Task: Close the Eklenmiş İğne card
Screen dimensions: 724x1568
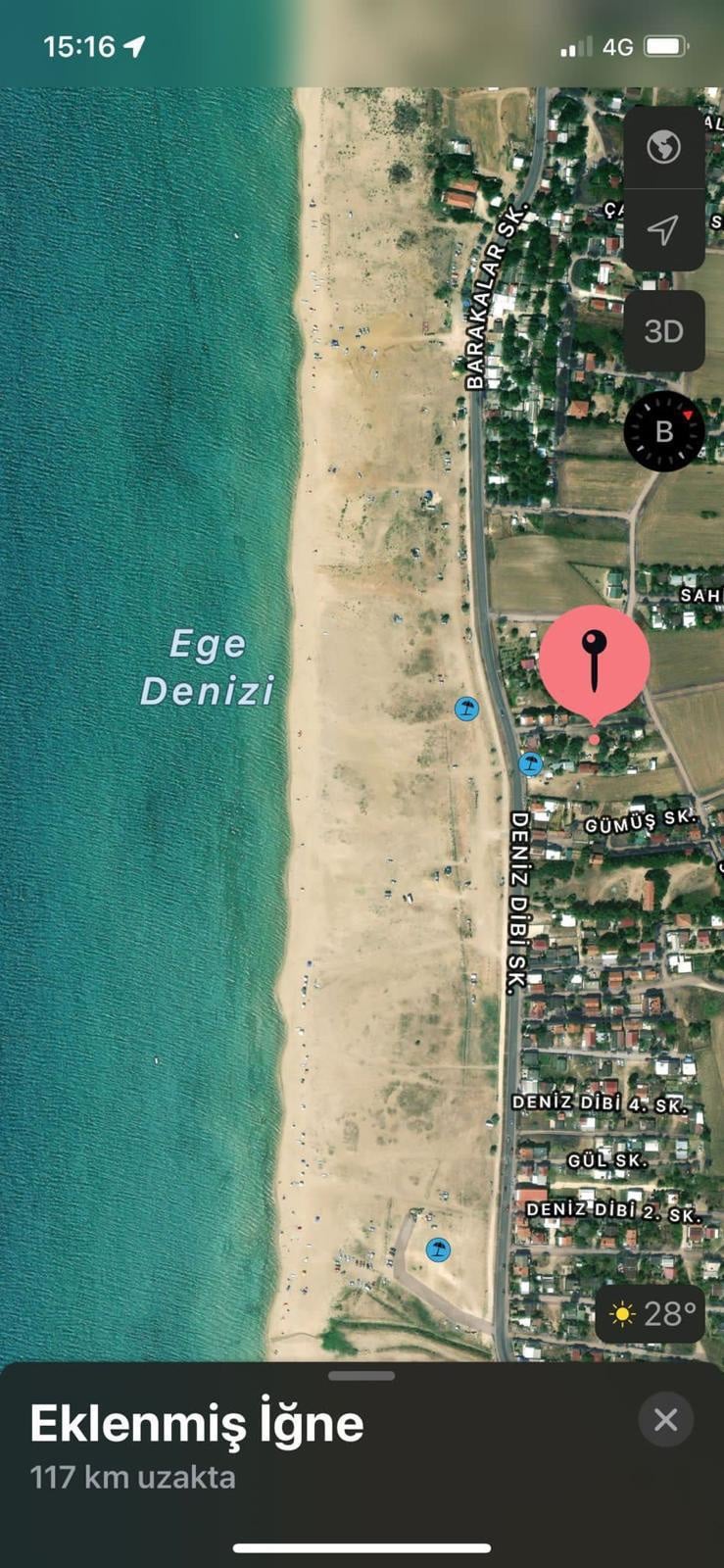Action: pyautogui.click(x=665, y=1419)
